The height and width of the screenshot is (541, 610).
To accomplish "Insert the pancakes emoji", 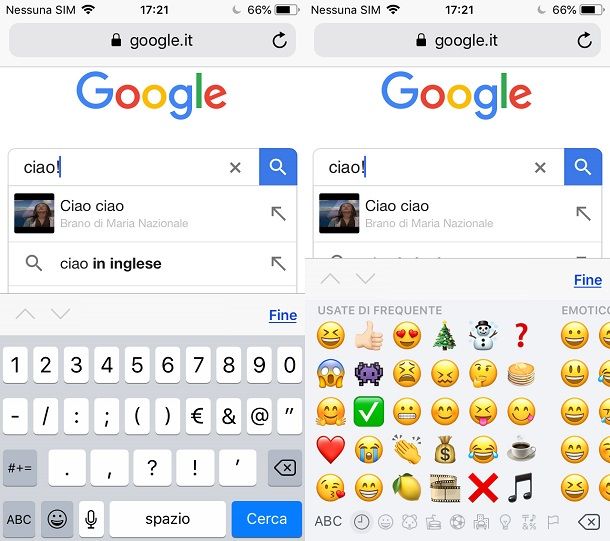I will pyautogui.click(x=520, y=374).
